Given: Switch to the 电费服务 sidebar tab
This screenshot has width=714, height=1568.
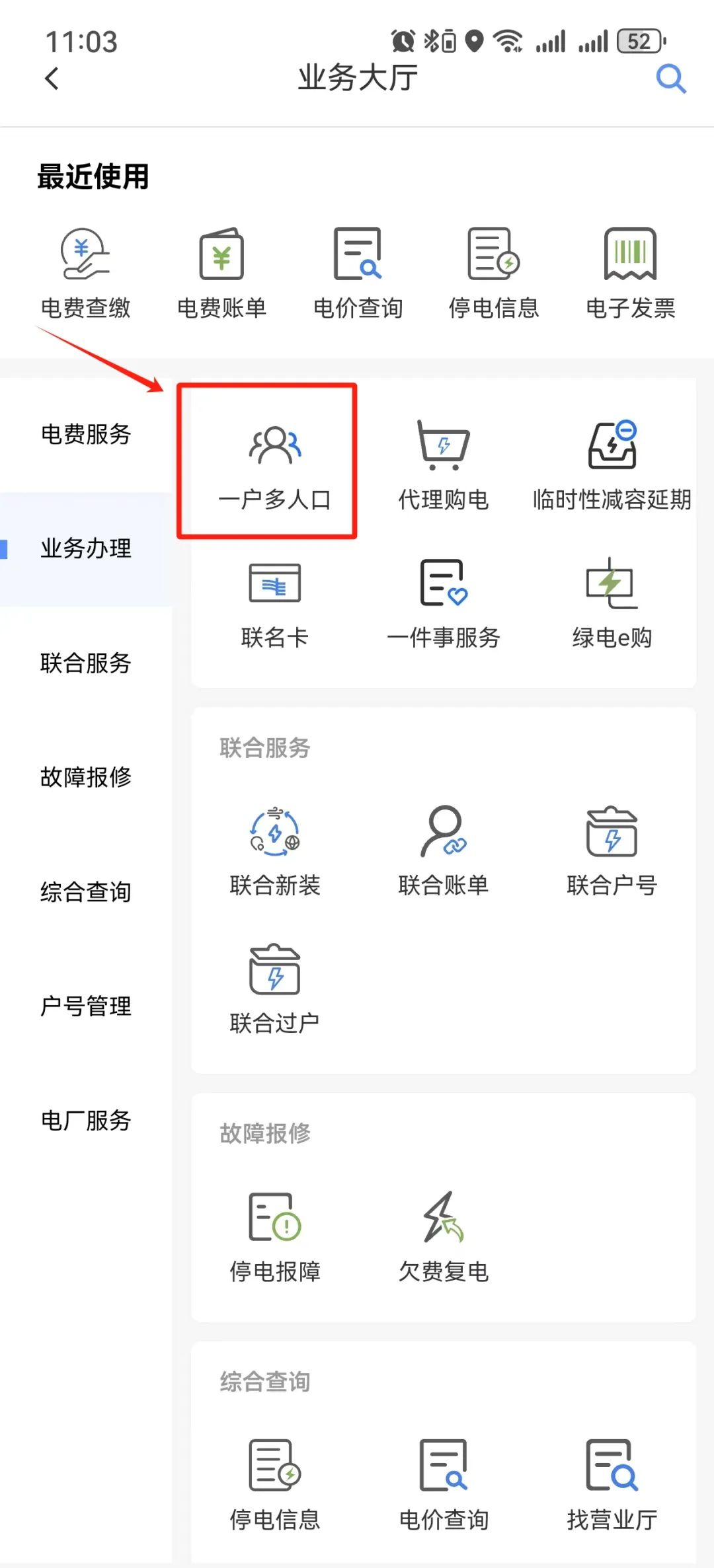Looking at the screenshot, I should [x=86, y=434].
